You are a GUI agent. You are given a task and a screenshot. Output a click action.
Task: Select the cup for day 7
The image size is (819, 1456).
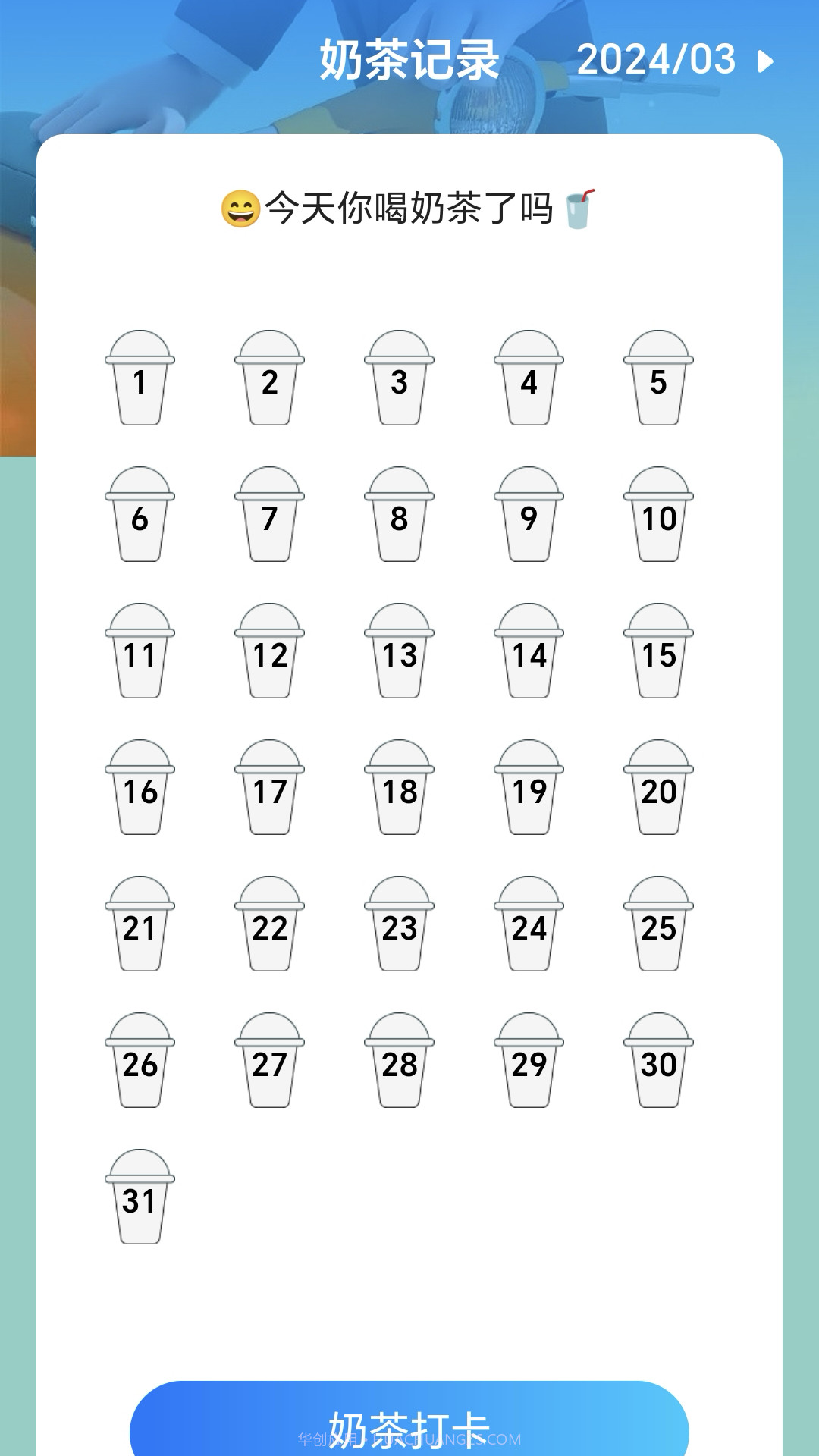(269, 515)
